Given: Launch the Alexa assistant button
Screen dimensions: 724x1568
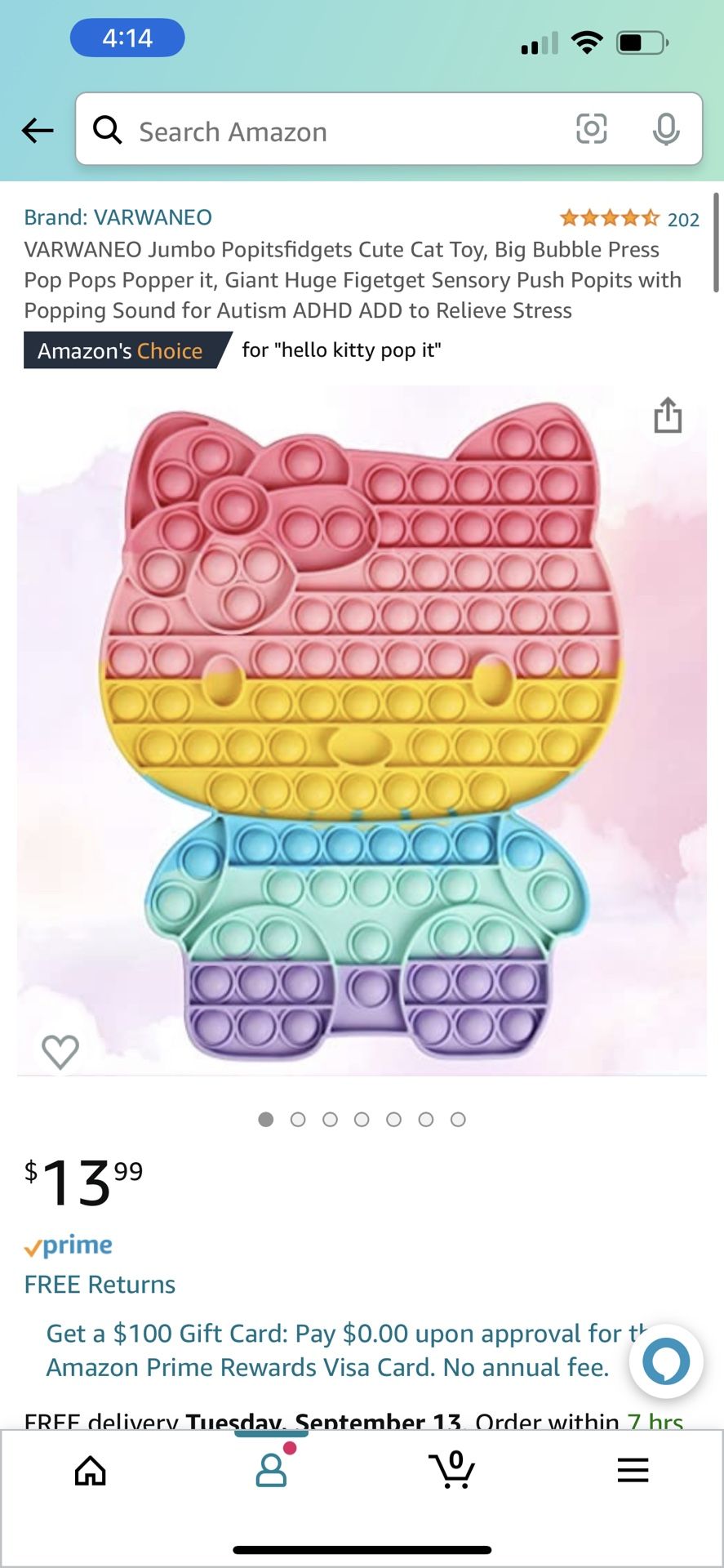Looking at the screenshot, I should tap(665, 1361).
